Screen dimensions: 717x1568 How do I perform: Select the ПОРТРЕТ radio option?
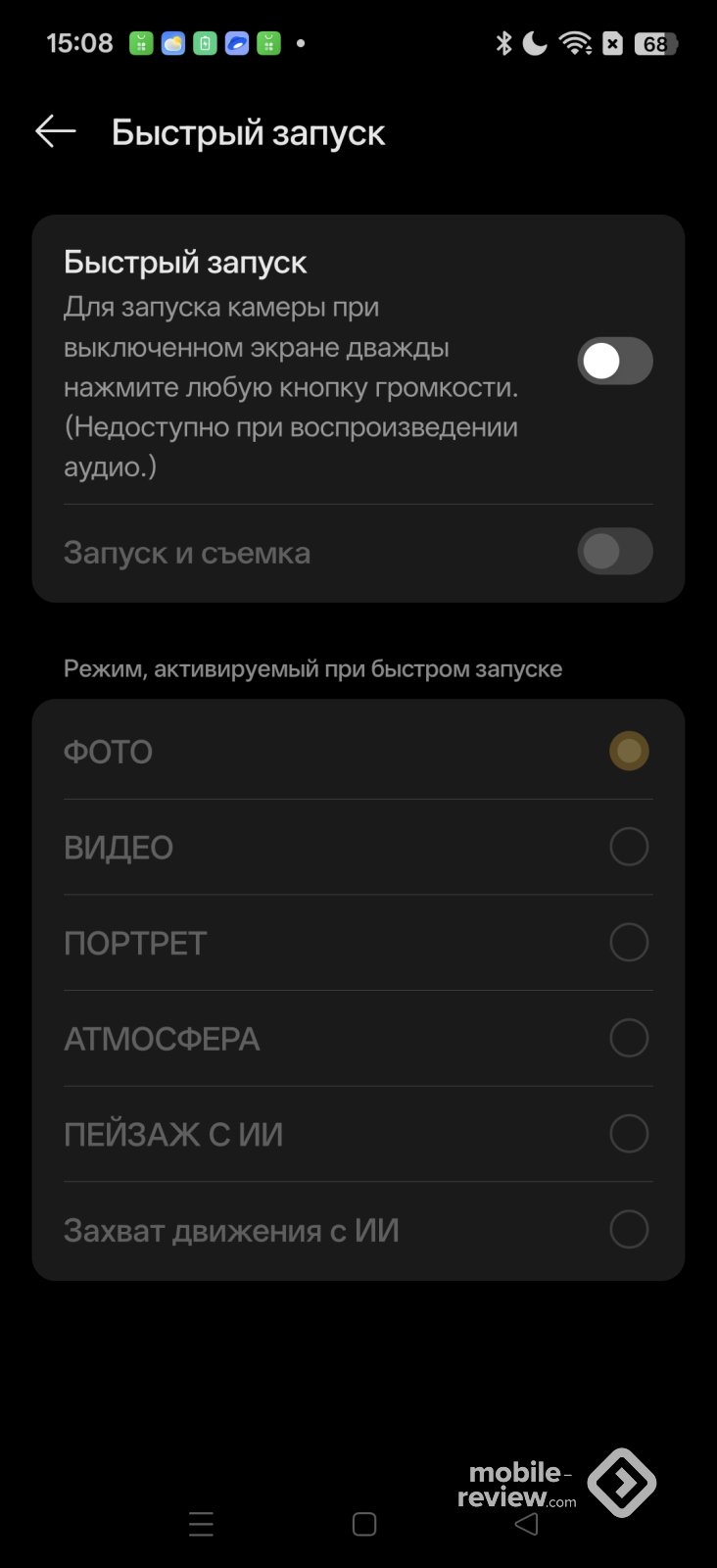[x=628, y=943]
